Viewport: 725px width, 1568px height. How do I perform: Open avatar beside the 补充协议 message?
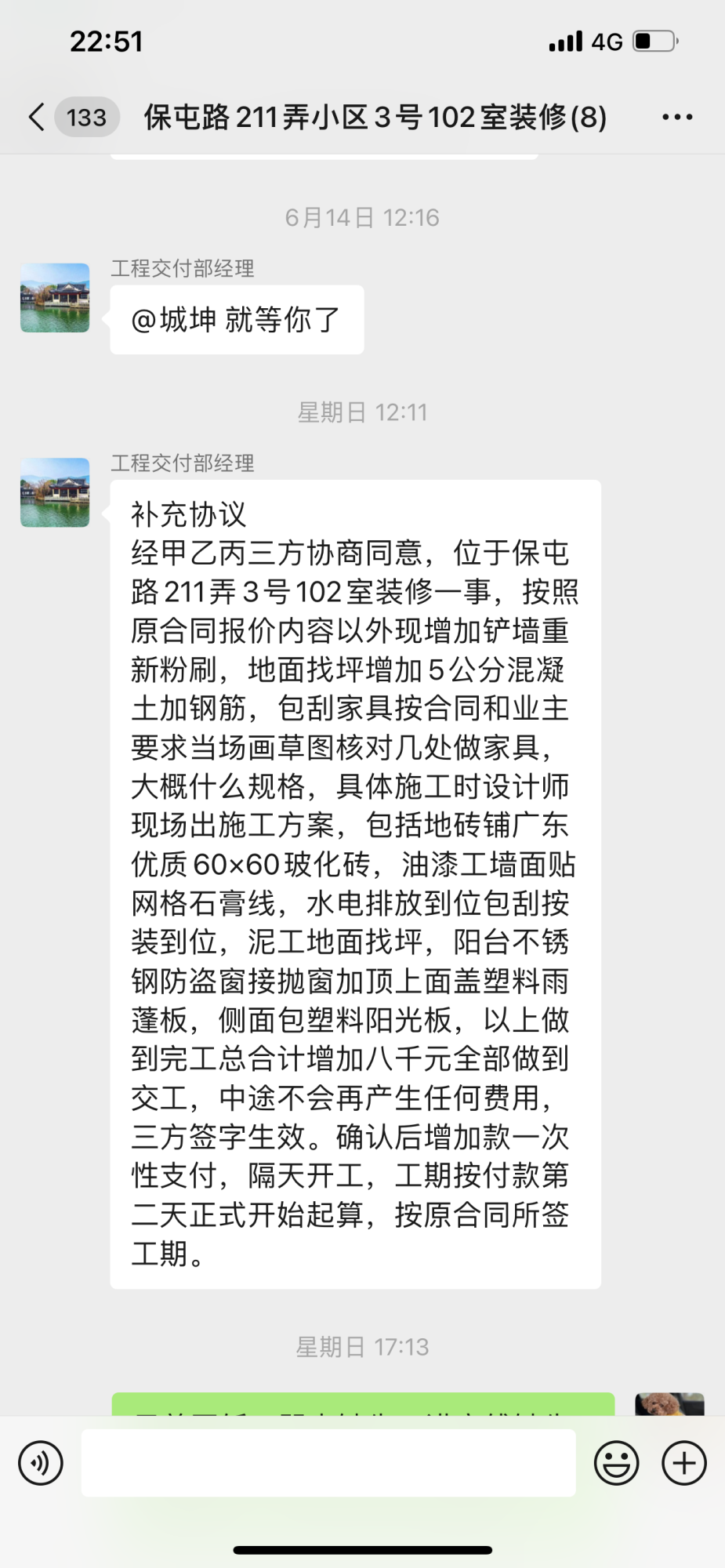[55, 492]
